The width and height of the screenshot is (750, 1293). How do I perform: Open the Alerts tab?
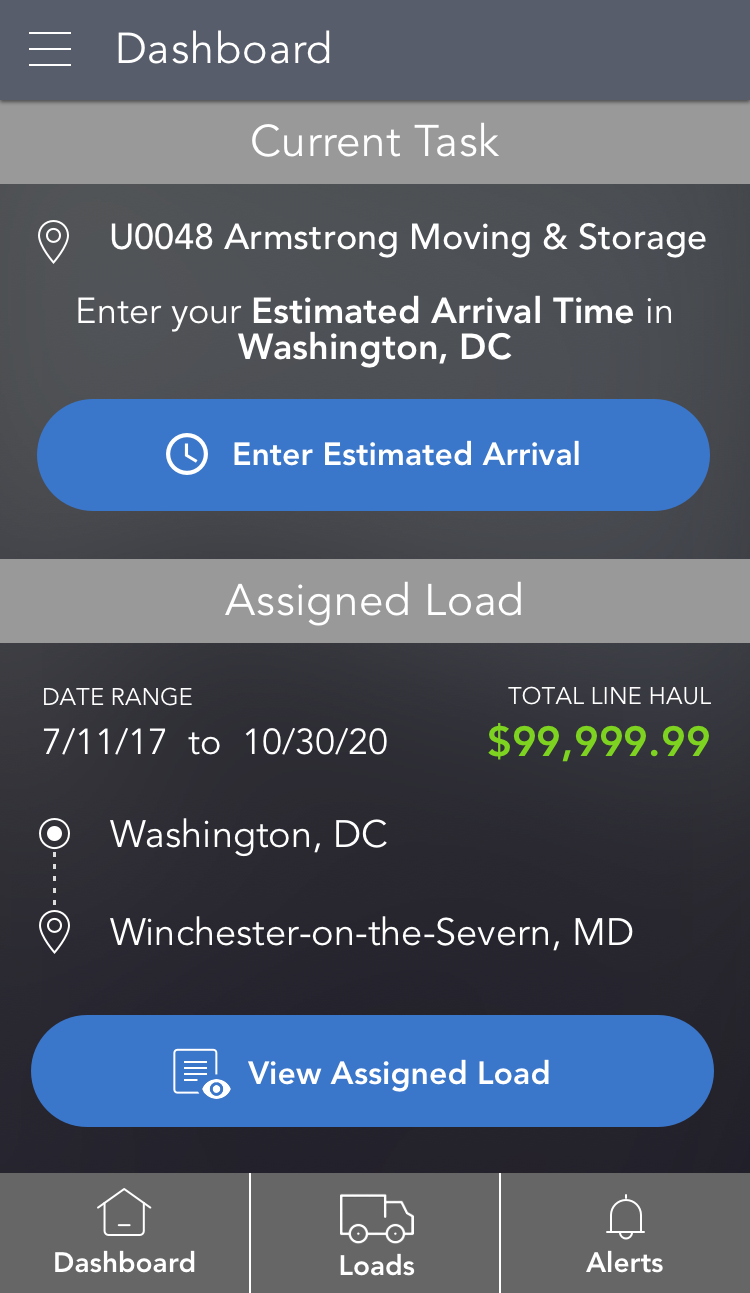(625, 1233)
